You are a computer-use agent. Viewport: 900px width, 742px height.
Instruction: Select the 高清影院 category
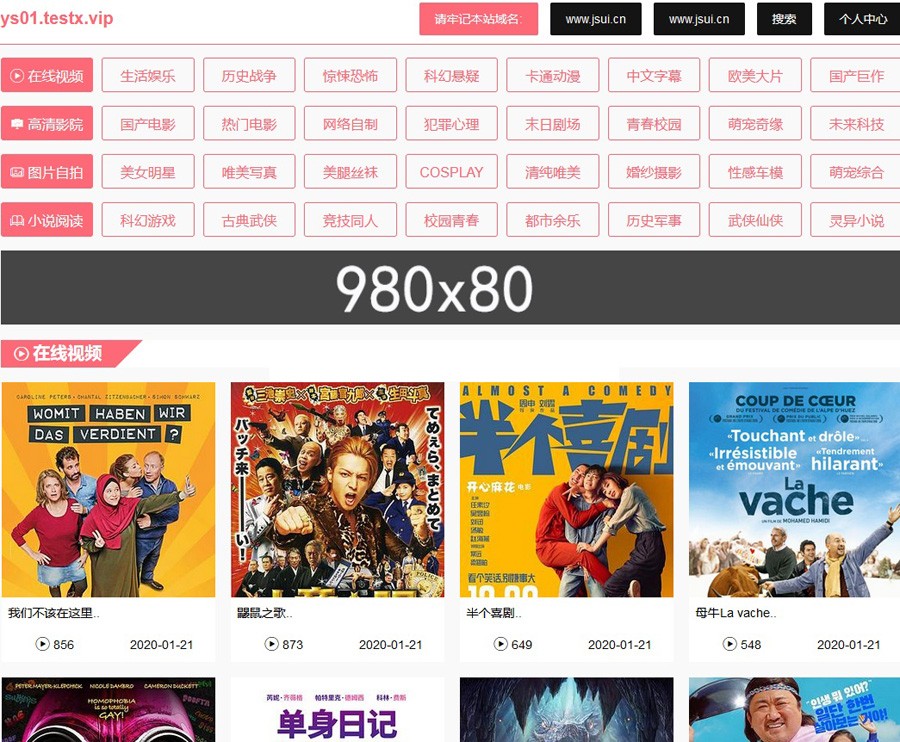[x=47, y=124]
